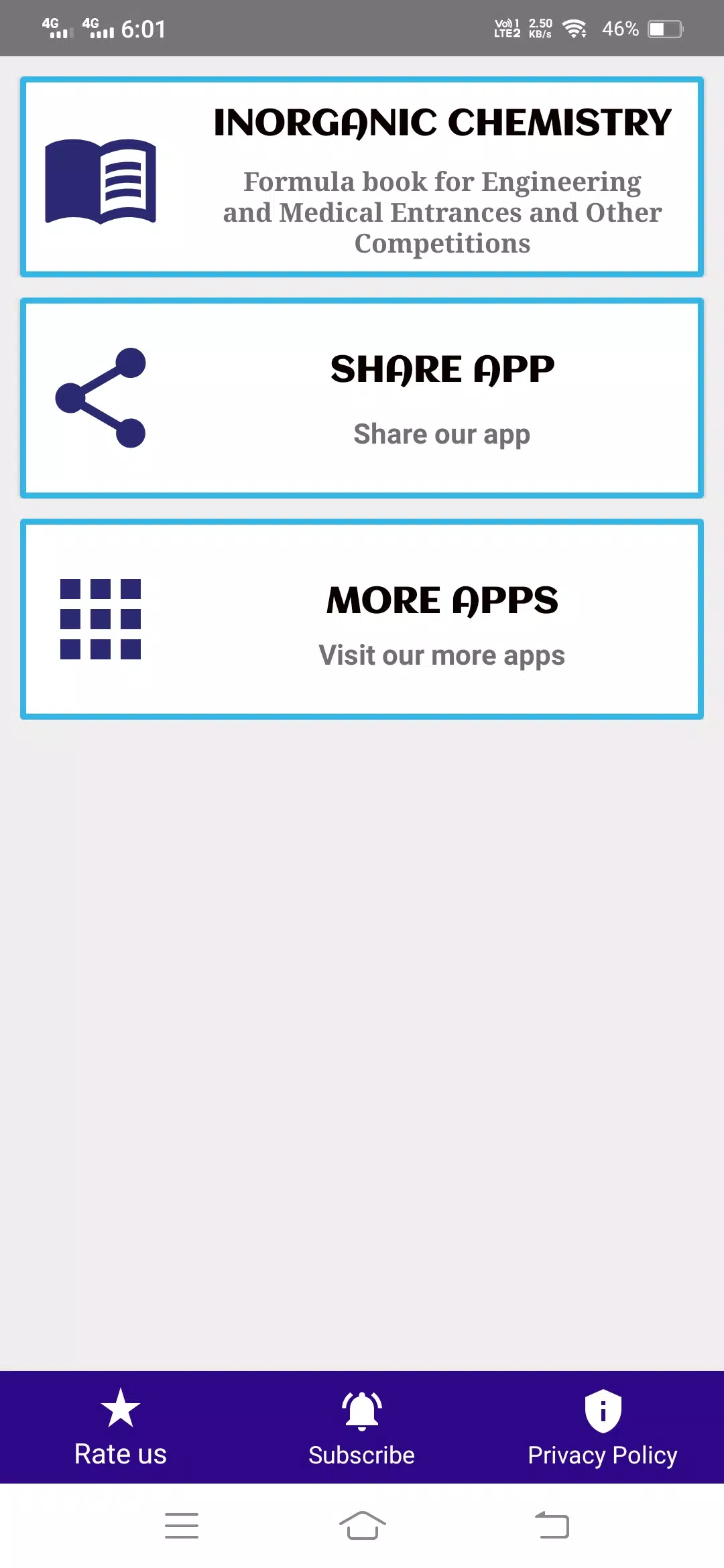View the Privacy Policy
724x1568 pixels.
coord(603,1427)
